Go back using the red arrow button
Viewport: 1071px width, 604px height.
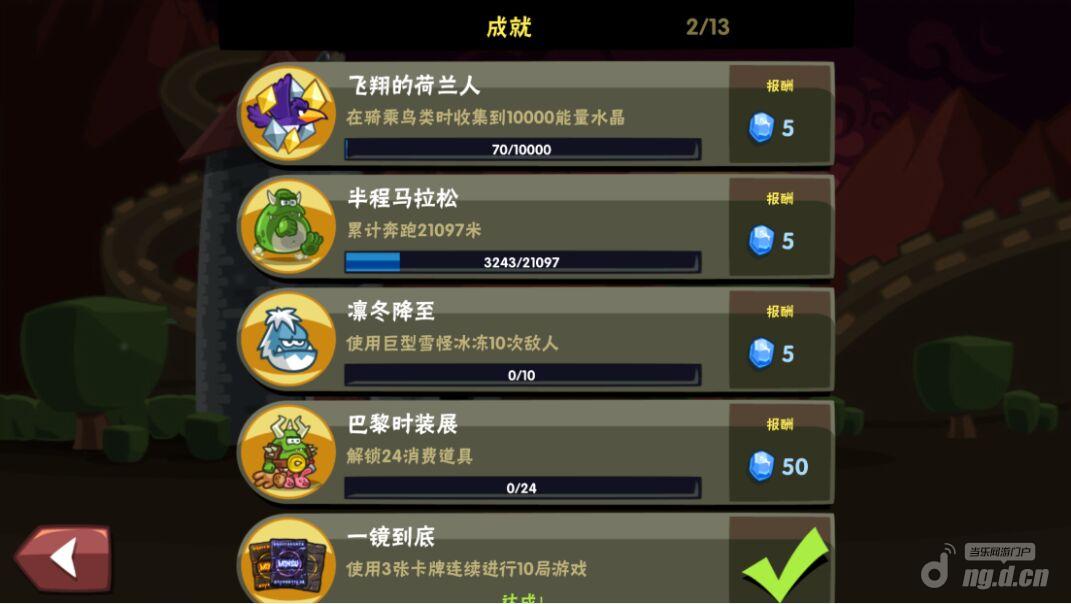pyautogui.click(x=62, y=558)
